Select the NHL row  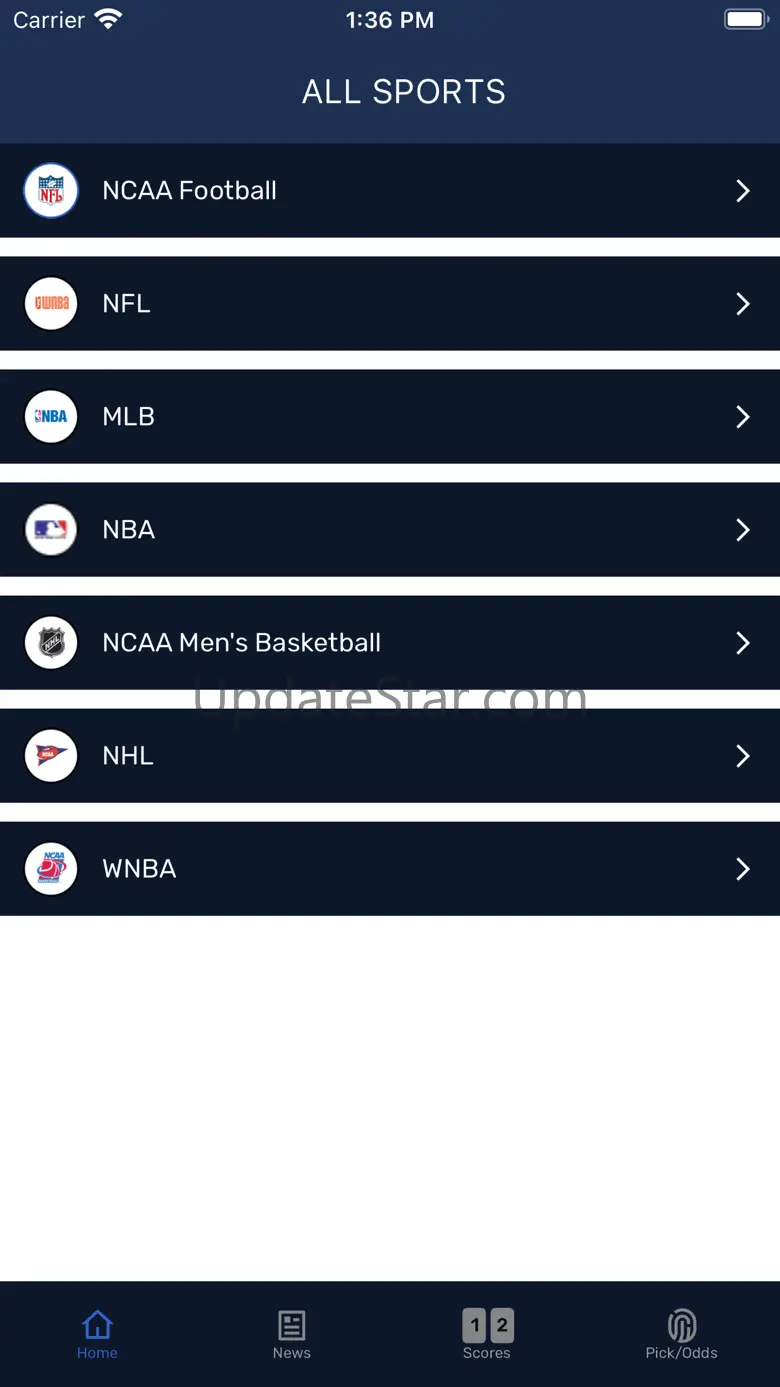click(x=389, y=756)
